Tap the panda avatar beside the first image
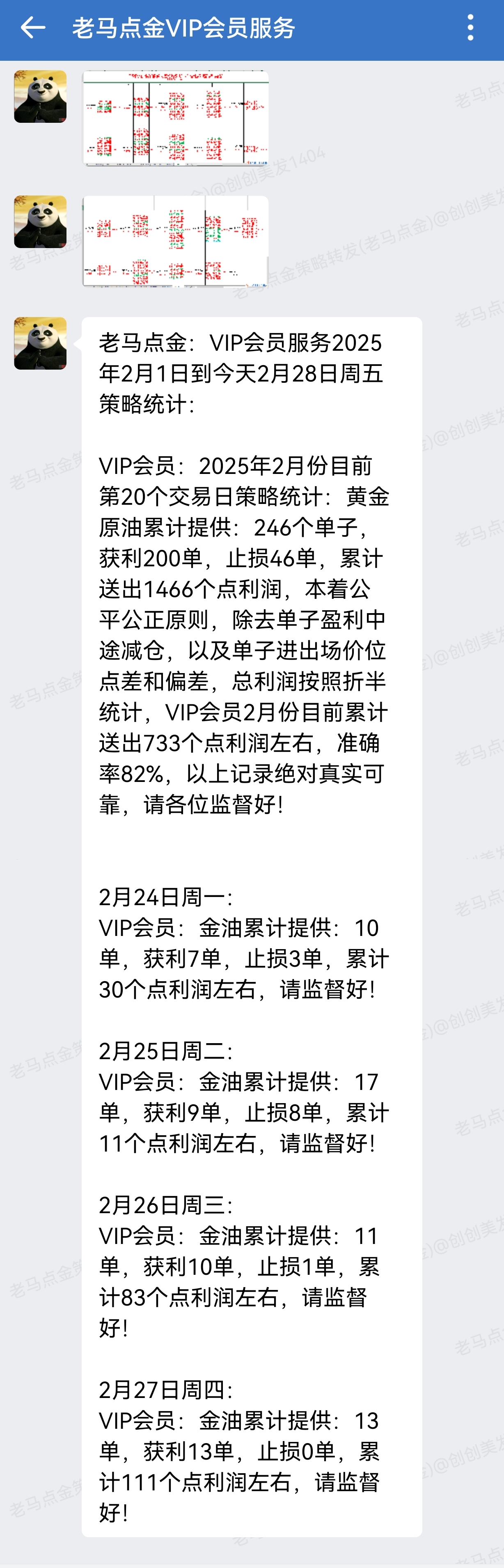The height and width of the screenshot is (1568, 504). pyautogui.click(x=40, y=97)
